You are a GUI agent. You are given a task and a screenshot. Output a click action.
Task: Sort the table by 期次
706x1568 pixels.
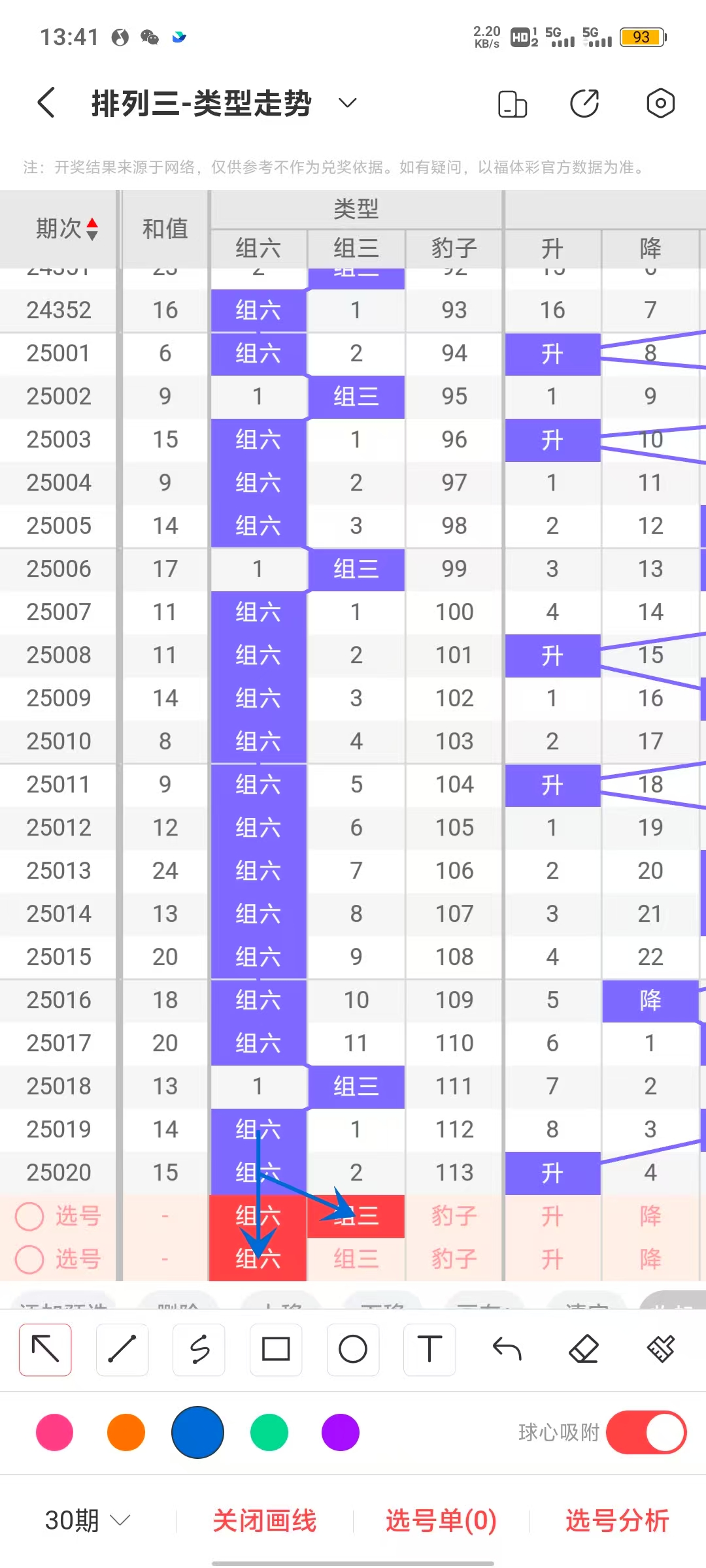point(67,229)
